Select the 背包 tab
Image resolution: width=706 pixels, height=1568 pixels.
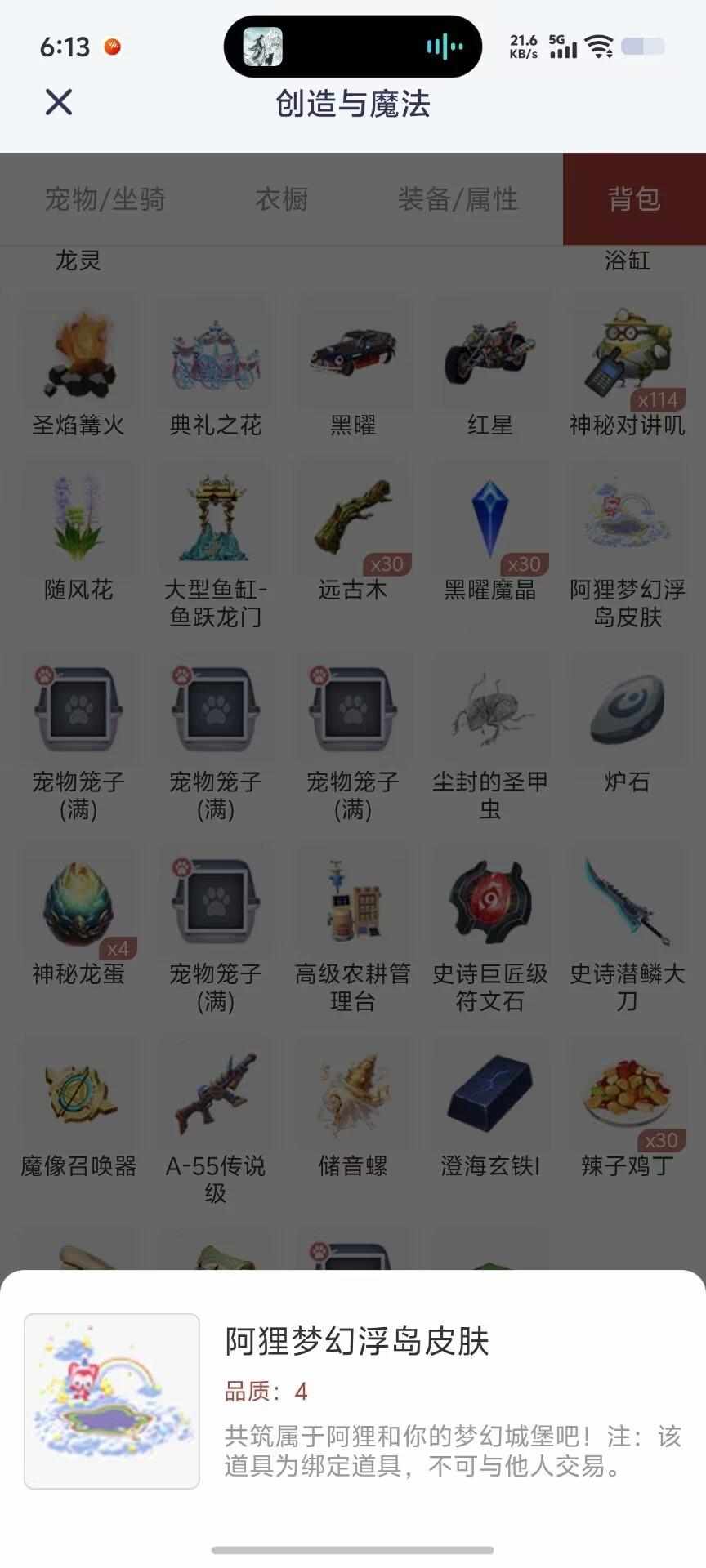point(634,198)
